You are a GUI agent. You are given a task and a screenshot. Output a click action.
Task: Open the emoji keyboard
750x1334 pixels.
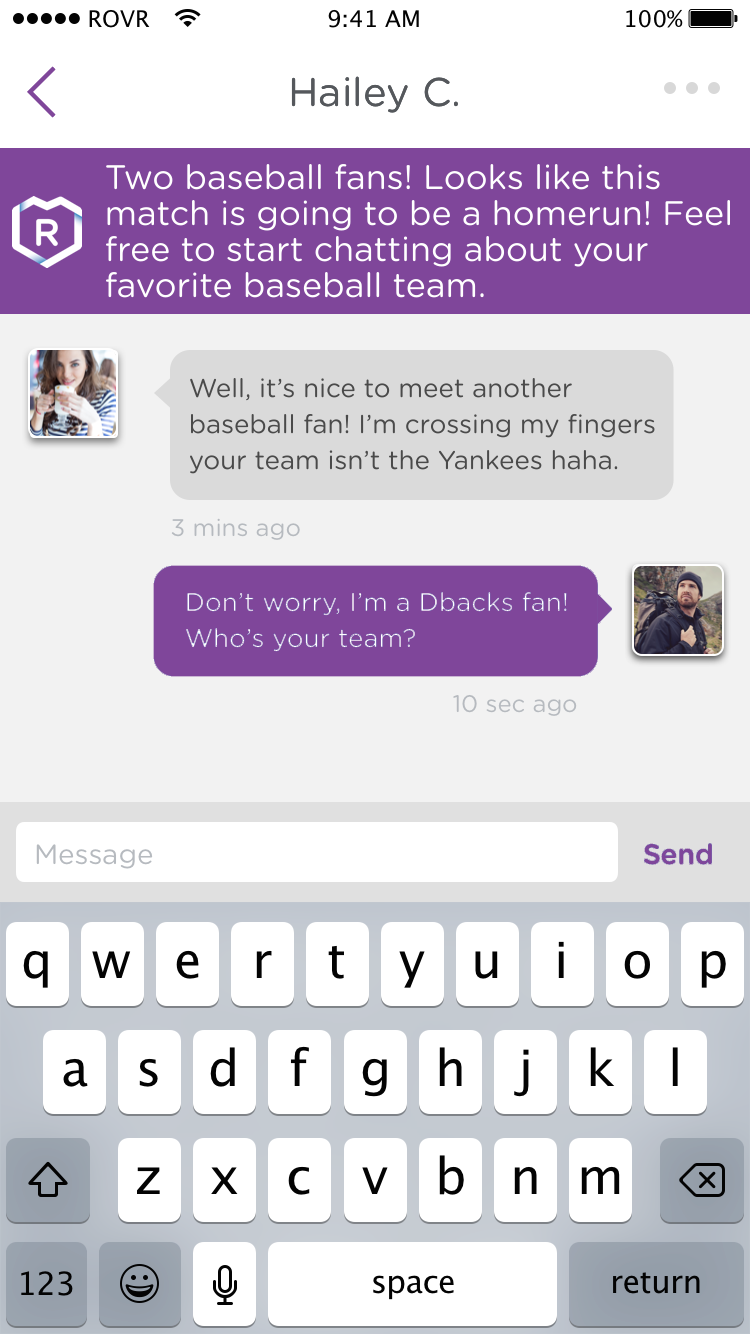pyautogui.click(x=140, y=1283)
